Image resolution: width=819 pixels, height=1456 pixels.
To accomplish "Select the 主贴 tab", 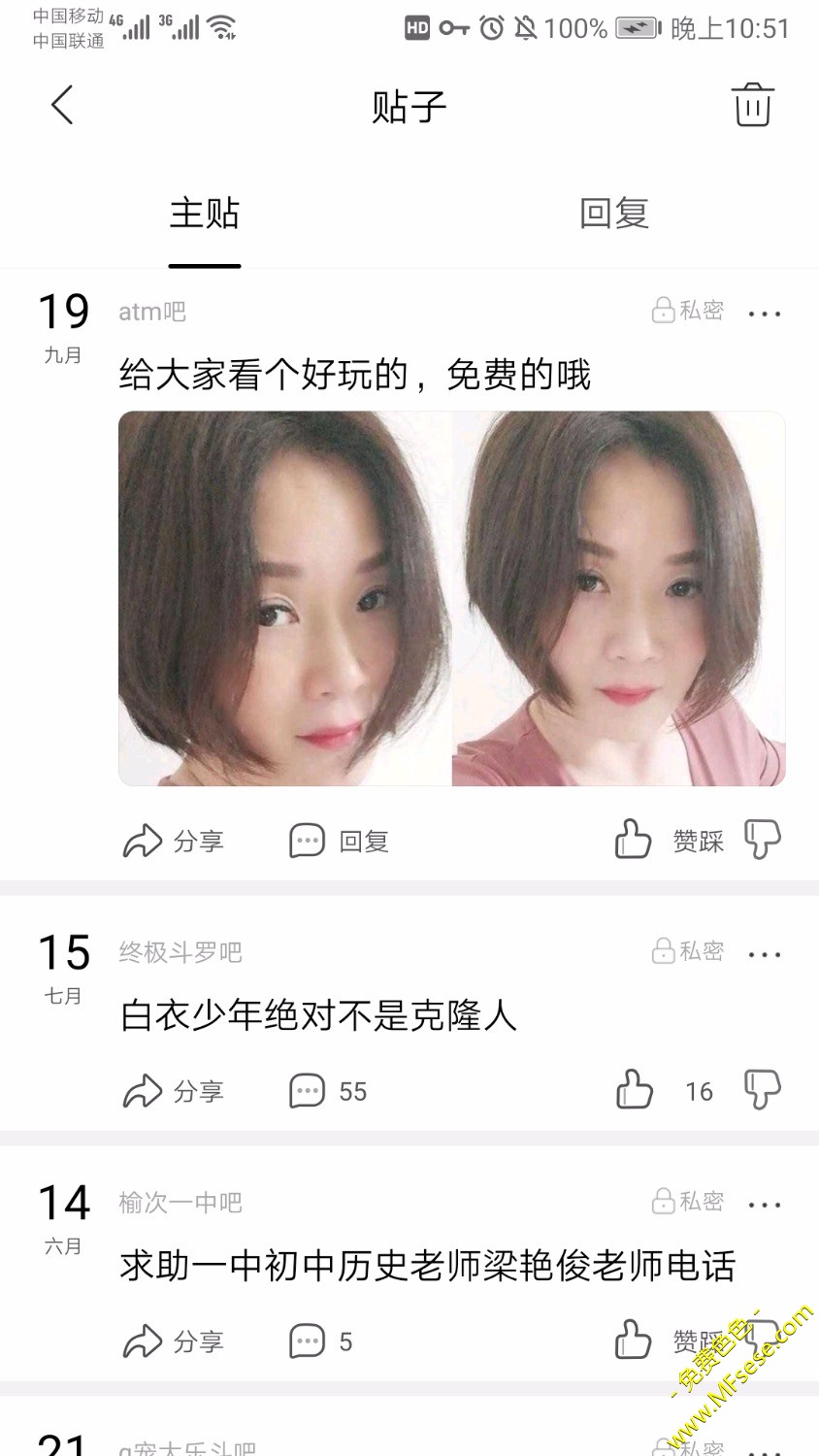I will [204, 214].
